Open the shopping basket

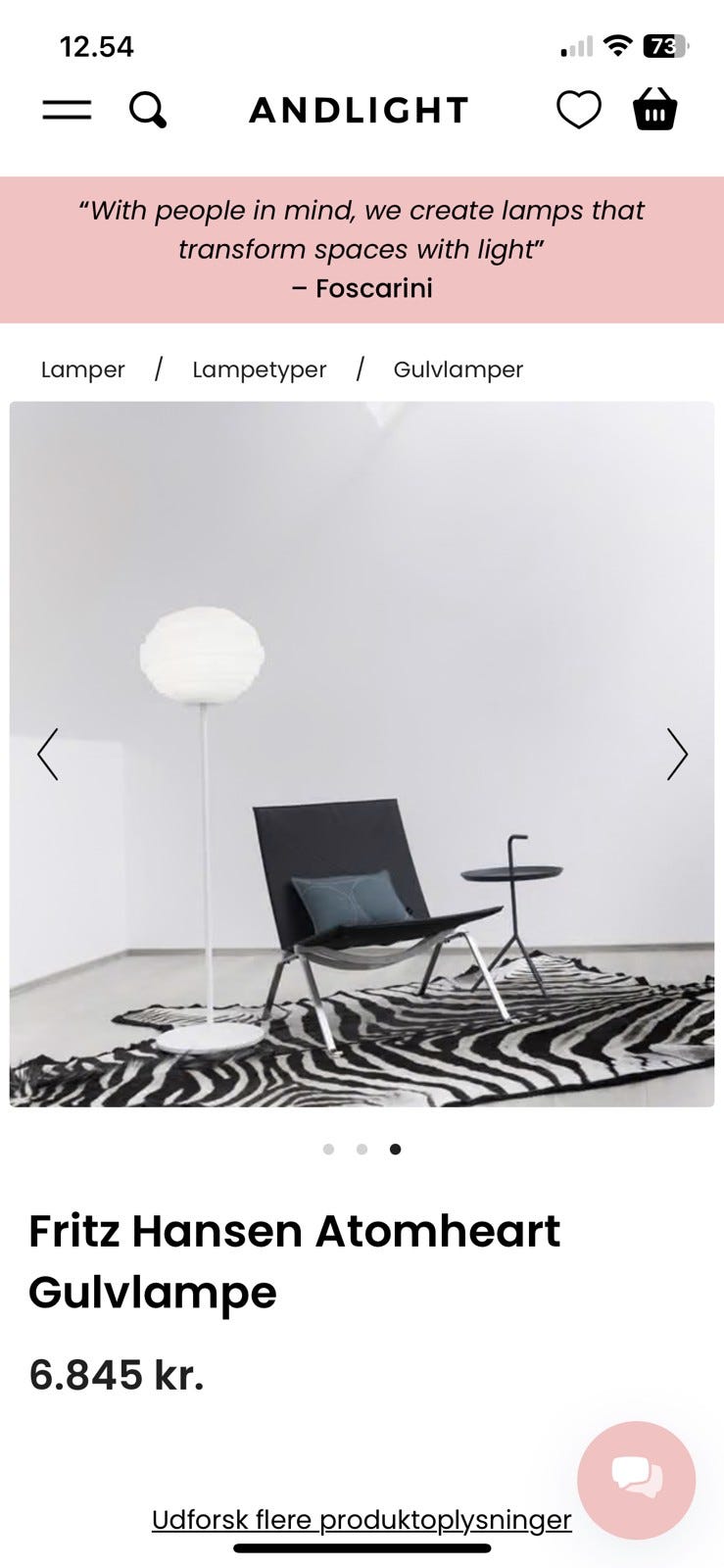pyautogui.click(x=653, y=110)
